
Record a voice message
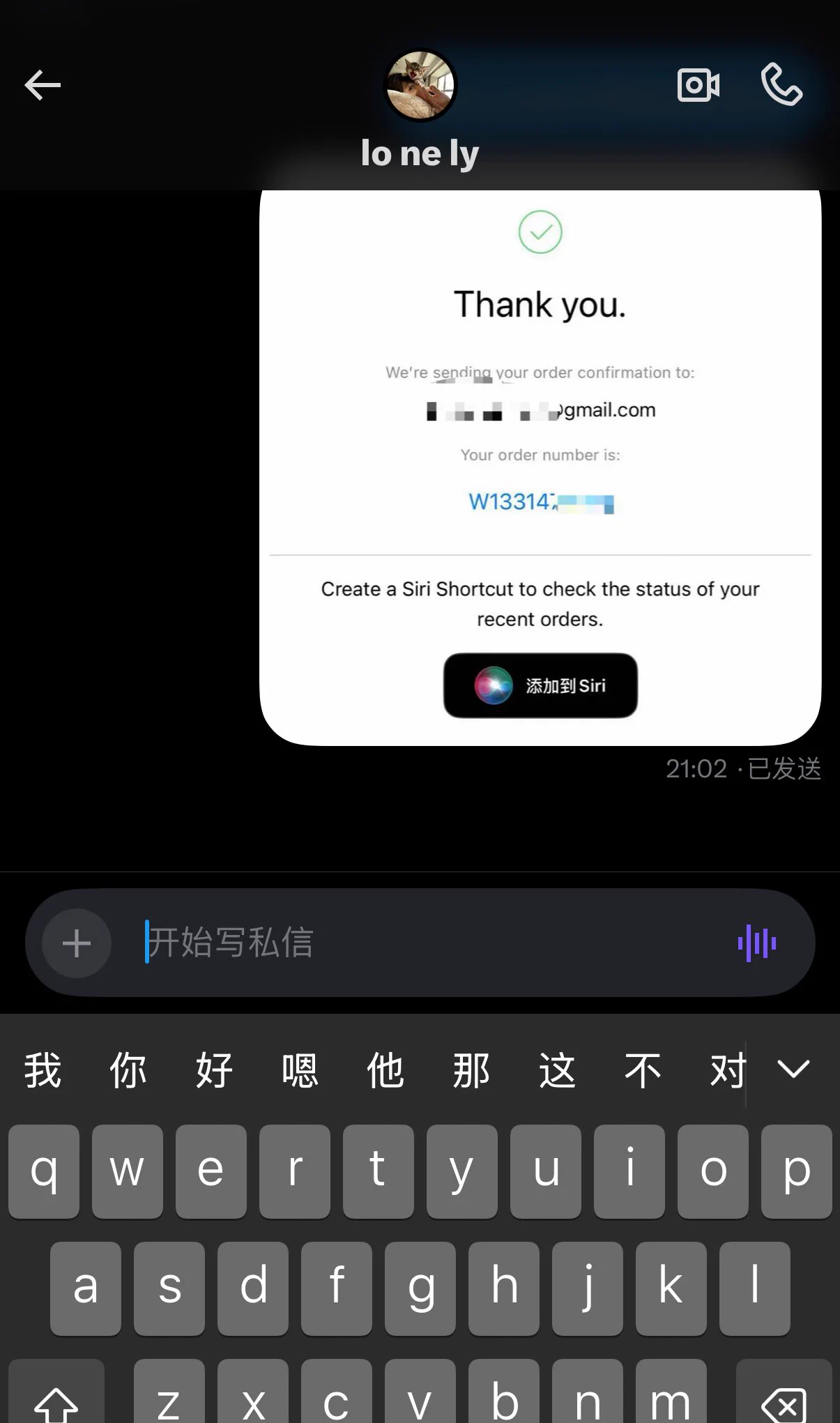click(x=756, y=943)
